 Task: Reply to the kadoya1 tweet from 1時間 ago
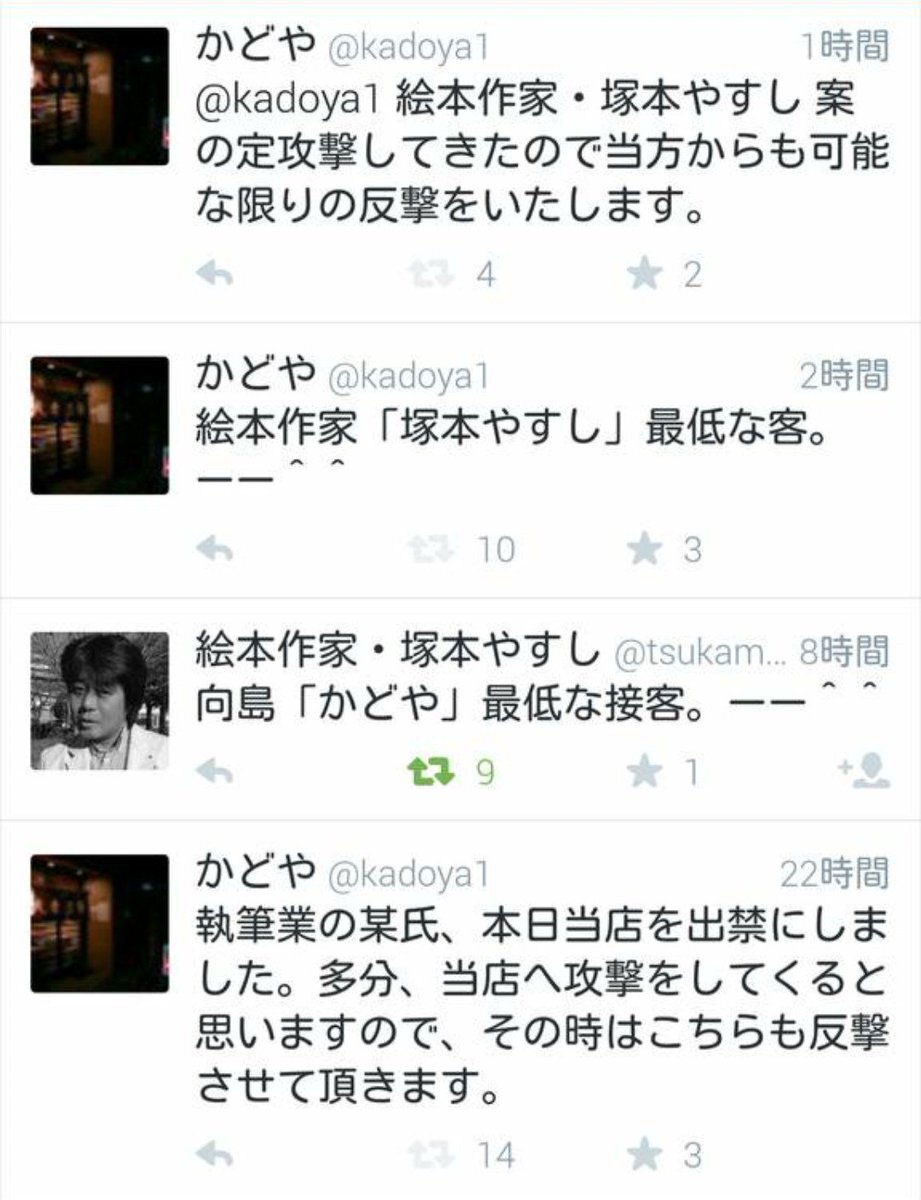click(213, 274)
